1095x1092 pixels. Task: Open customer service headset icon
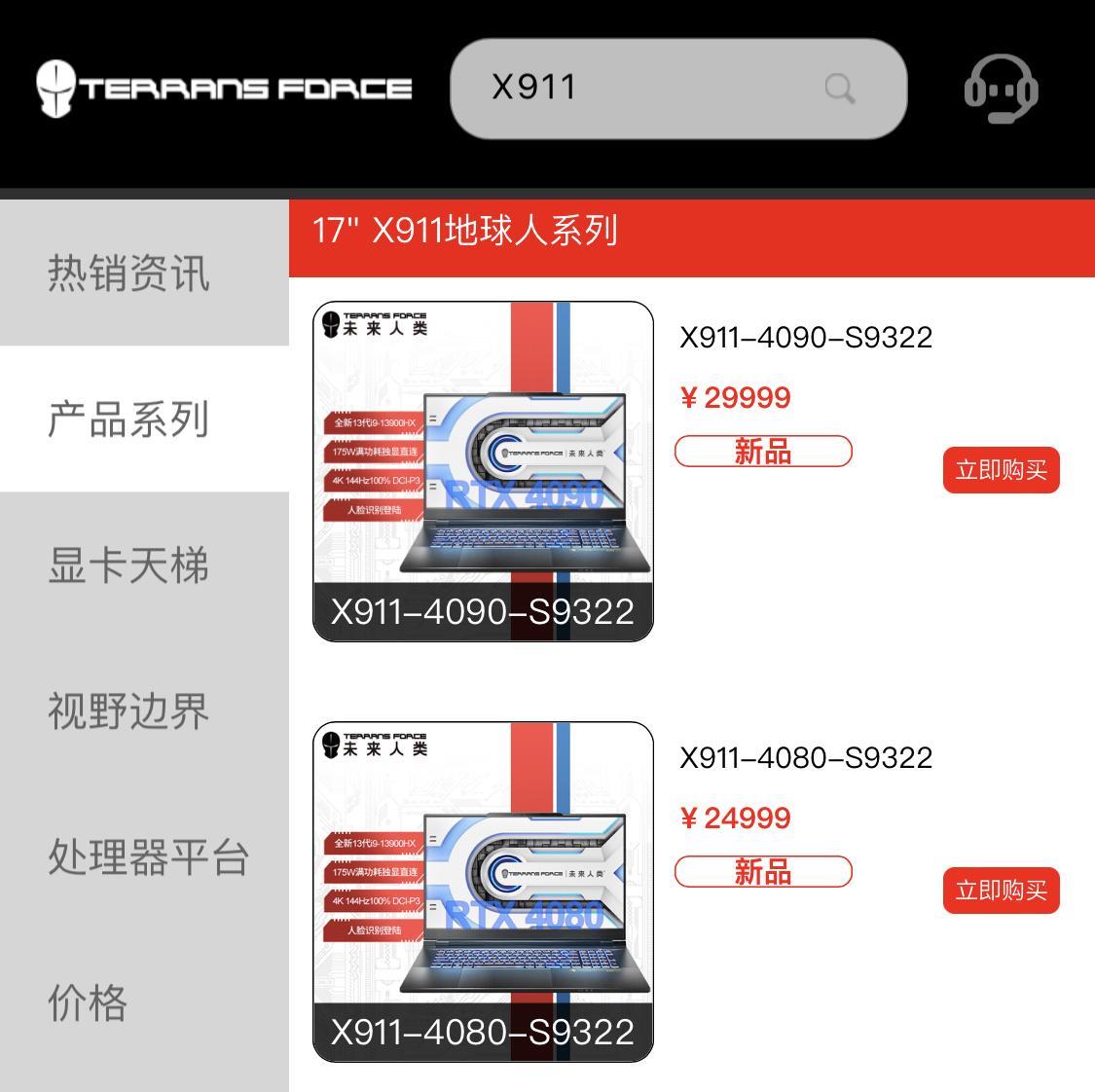tap(1001, 90)
